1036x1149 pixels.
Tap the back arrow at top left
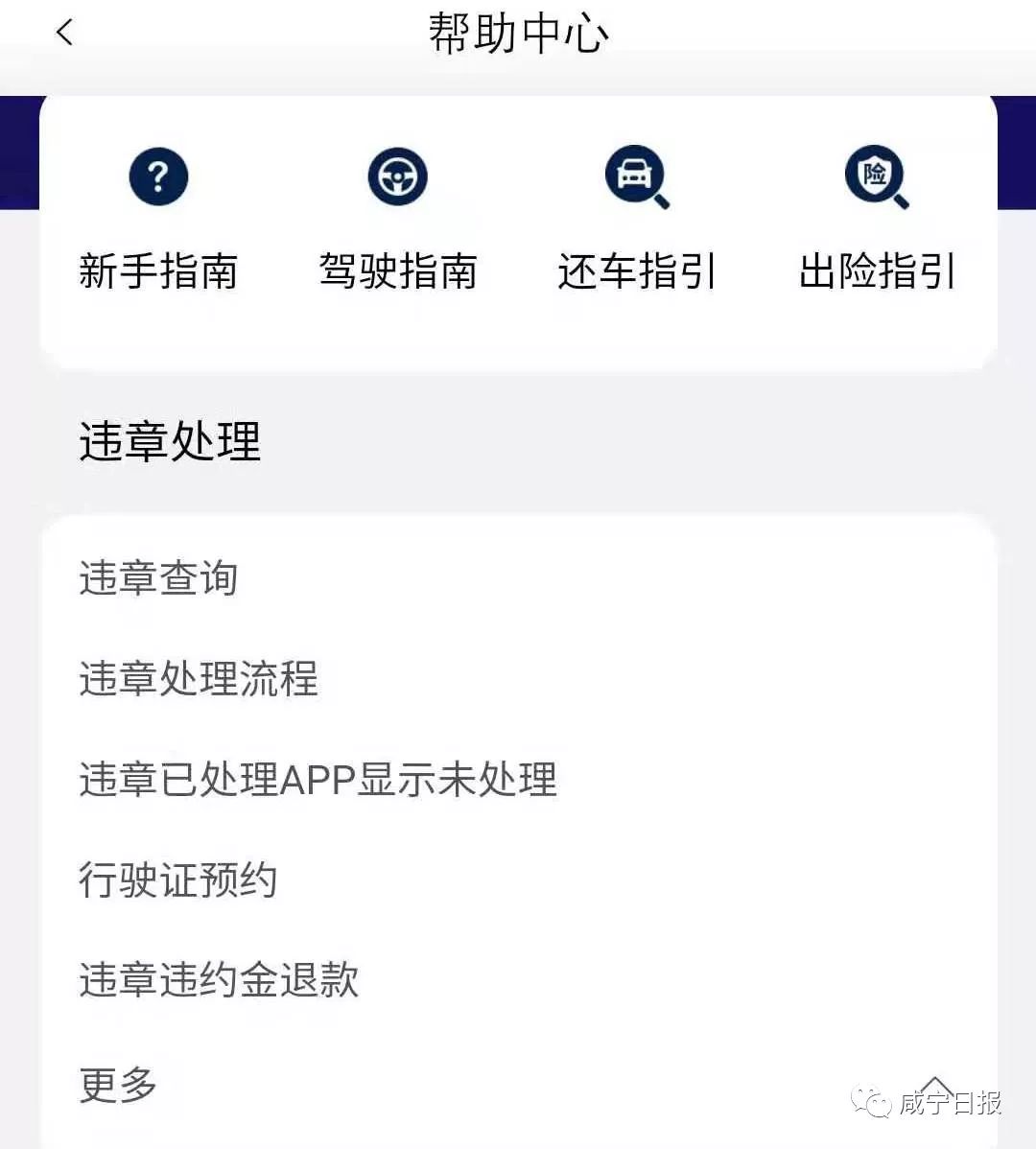coord(63,32)
